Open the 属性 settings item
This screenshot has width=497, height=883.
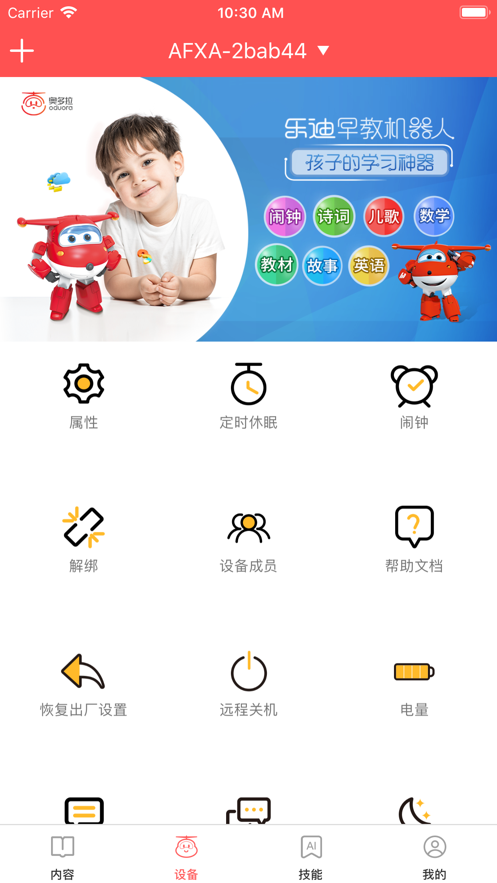[83, 397]
